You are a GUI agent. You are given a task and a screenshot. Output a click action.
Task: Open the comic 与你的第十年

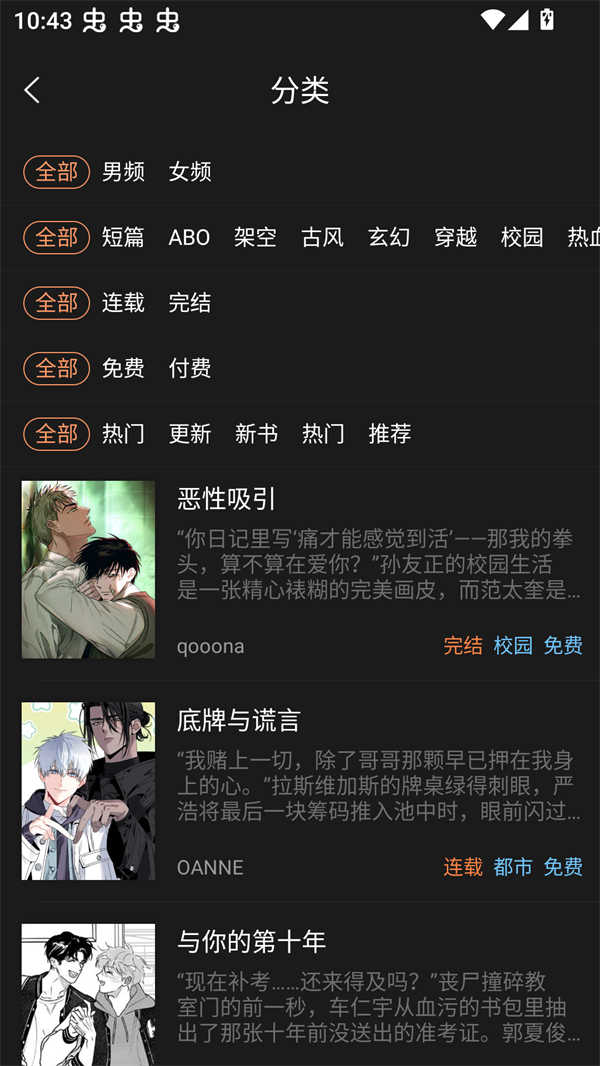tap(251, 941)
